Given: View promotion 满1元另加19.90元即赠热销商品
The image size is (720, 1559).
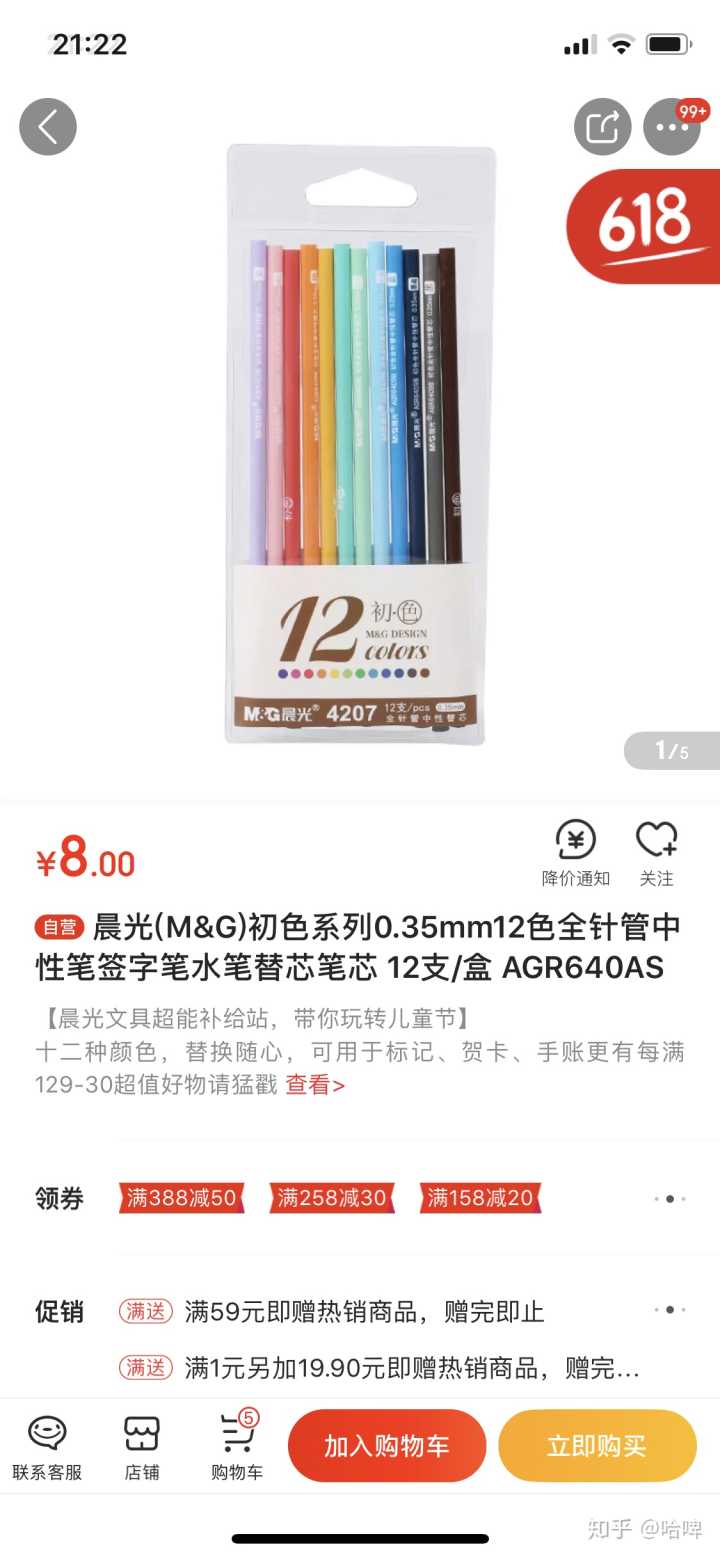Looking at the screenshot, I should (411, 1367).
